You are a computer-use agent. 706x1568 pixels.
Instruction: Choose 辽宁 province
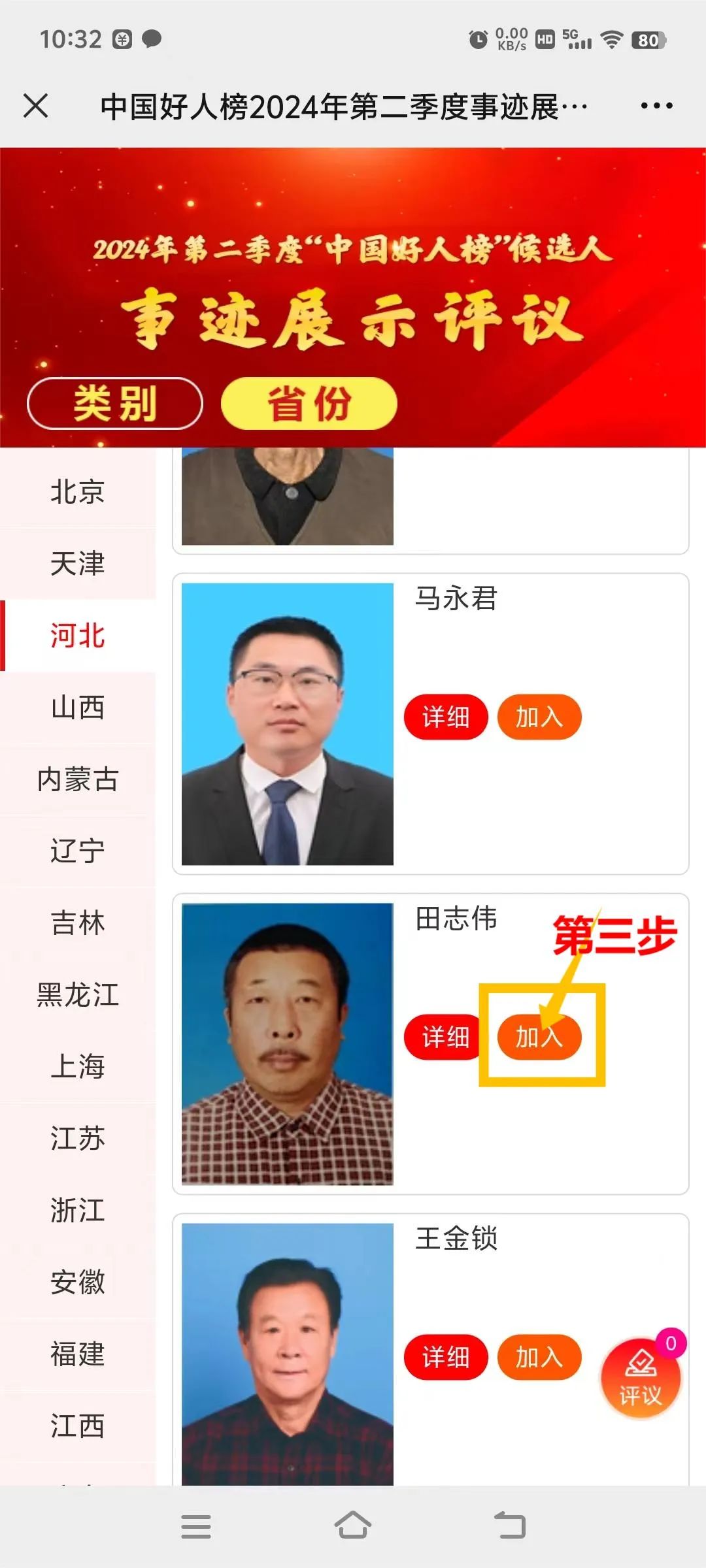click(77, 851)
